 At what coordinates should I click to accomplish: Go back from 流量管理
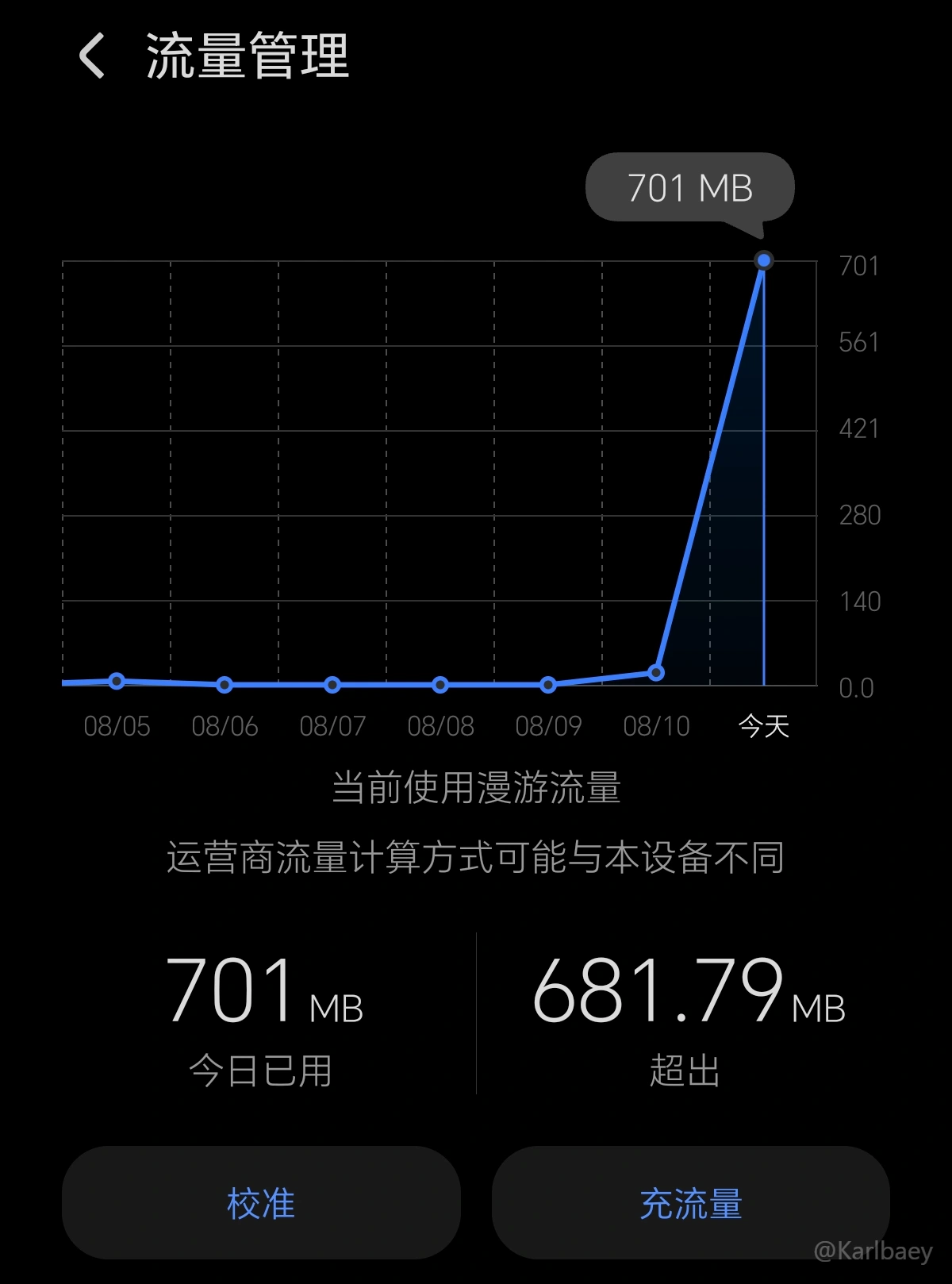click(92, 56)
